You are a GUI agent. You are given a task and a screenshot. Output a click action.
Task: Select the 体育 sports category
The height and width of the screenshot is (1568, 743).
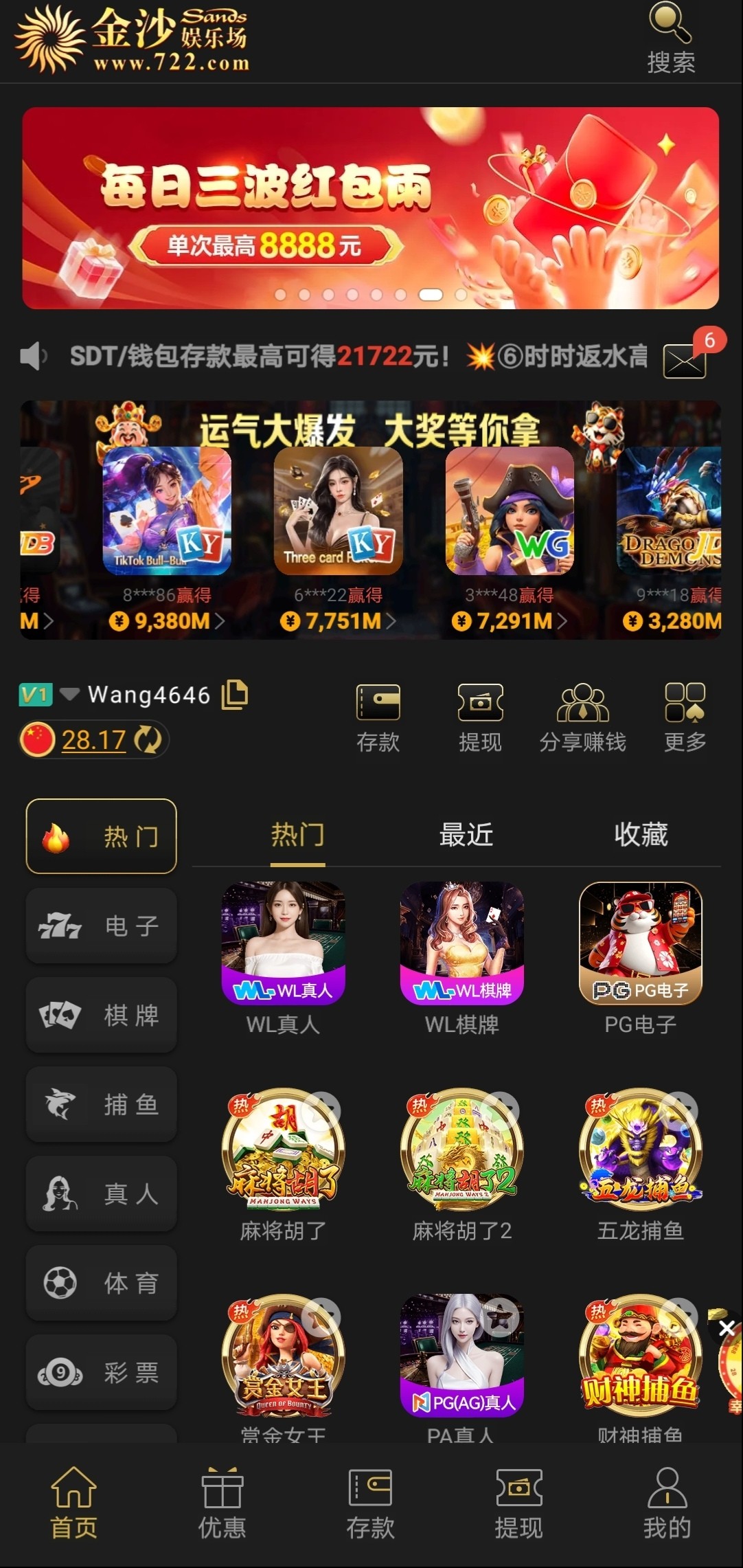[x=102, y=1283]
